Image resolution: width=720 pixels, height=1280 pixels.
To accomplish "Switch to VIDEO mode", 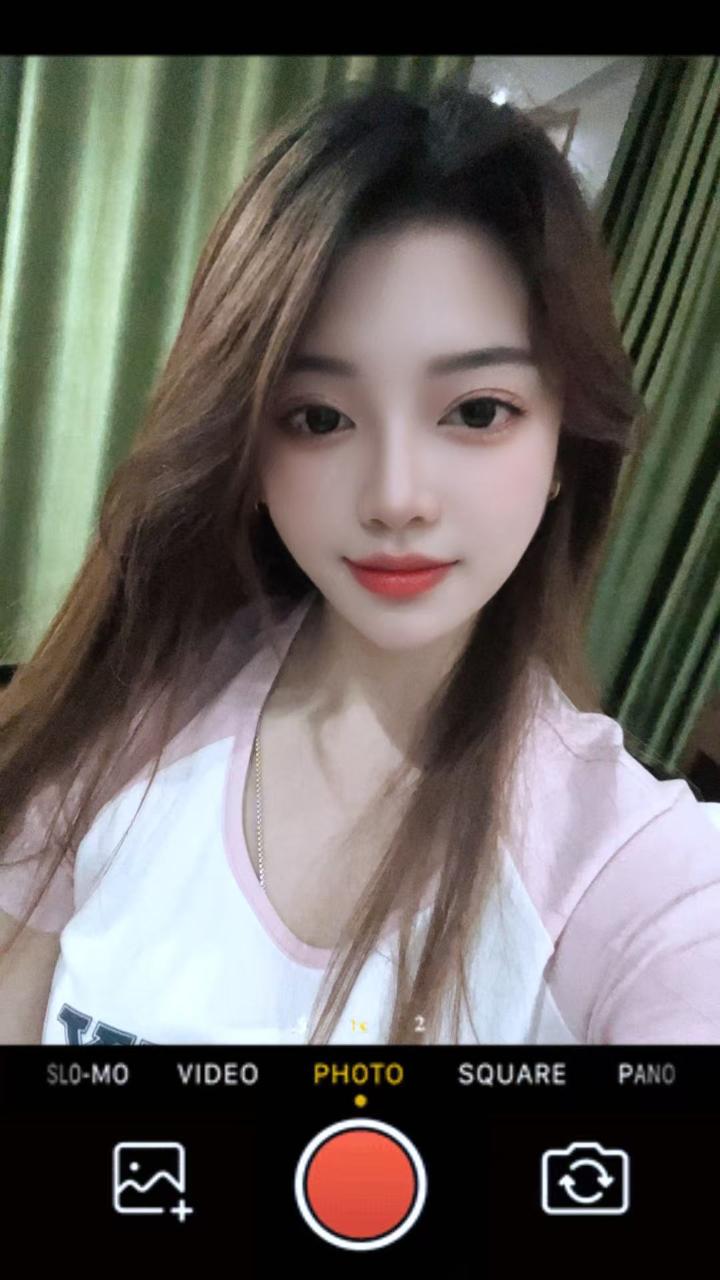I will (x=218, y=1074).
